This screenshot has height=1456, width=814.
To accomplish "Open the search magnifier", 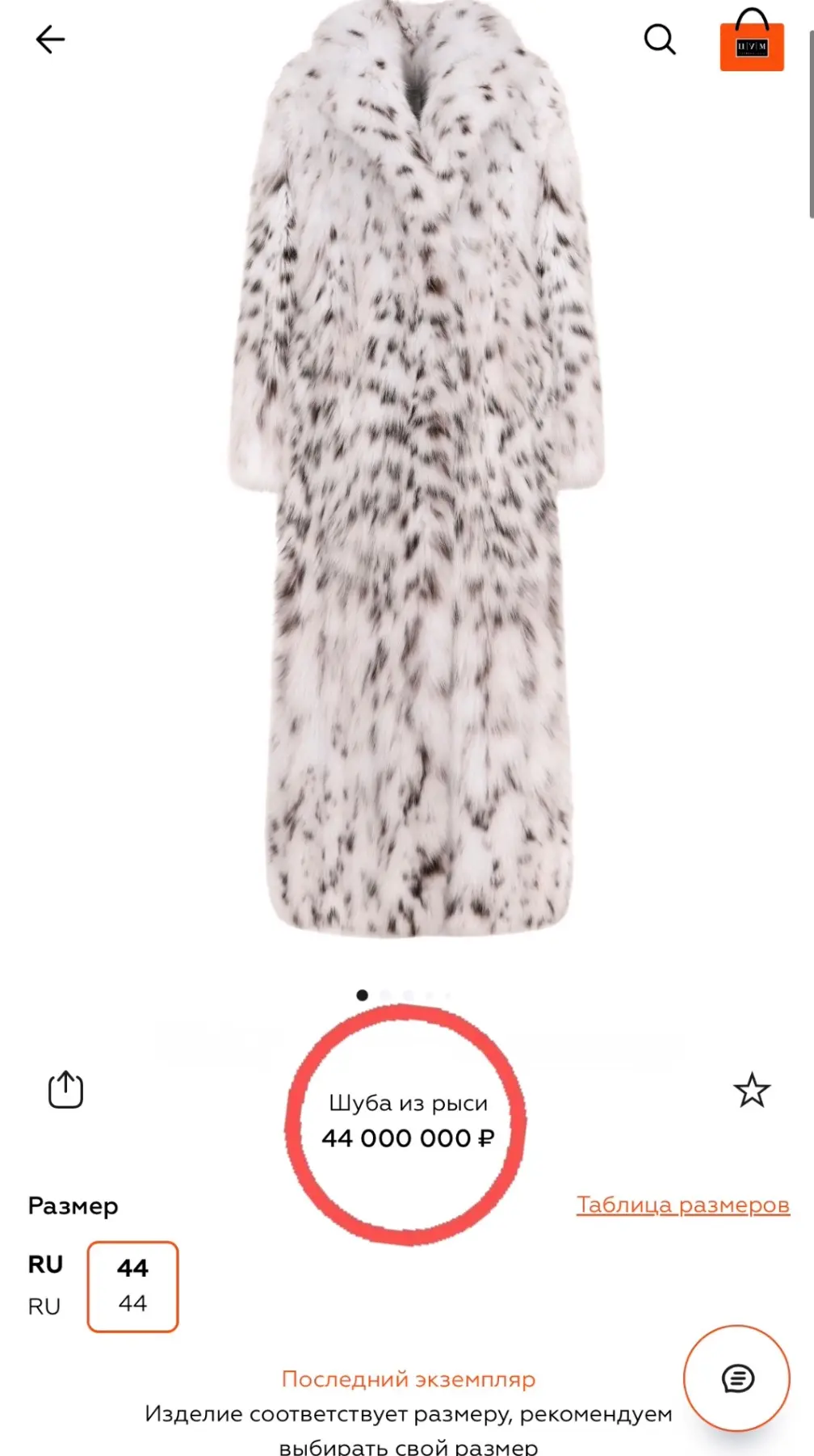I will pos(659,39).
